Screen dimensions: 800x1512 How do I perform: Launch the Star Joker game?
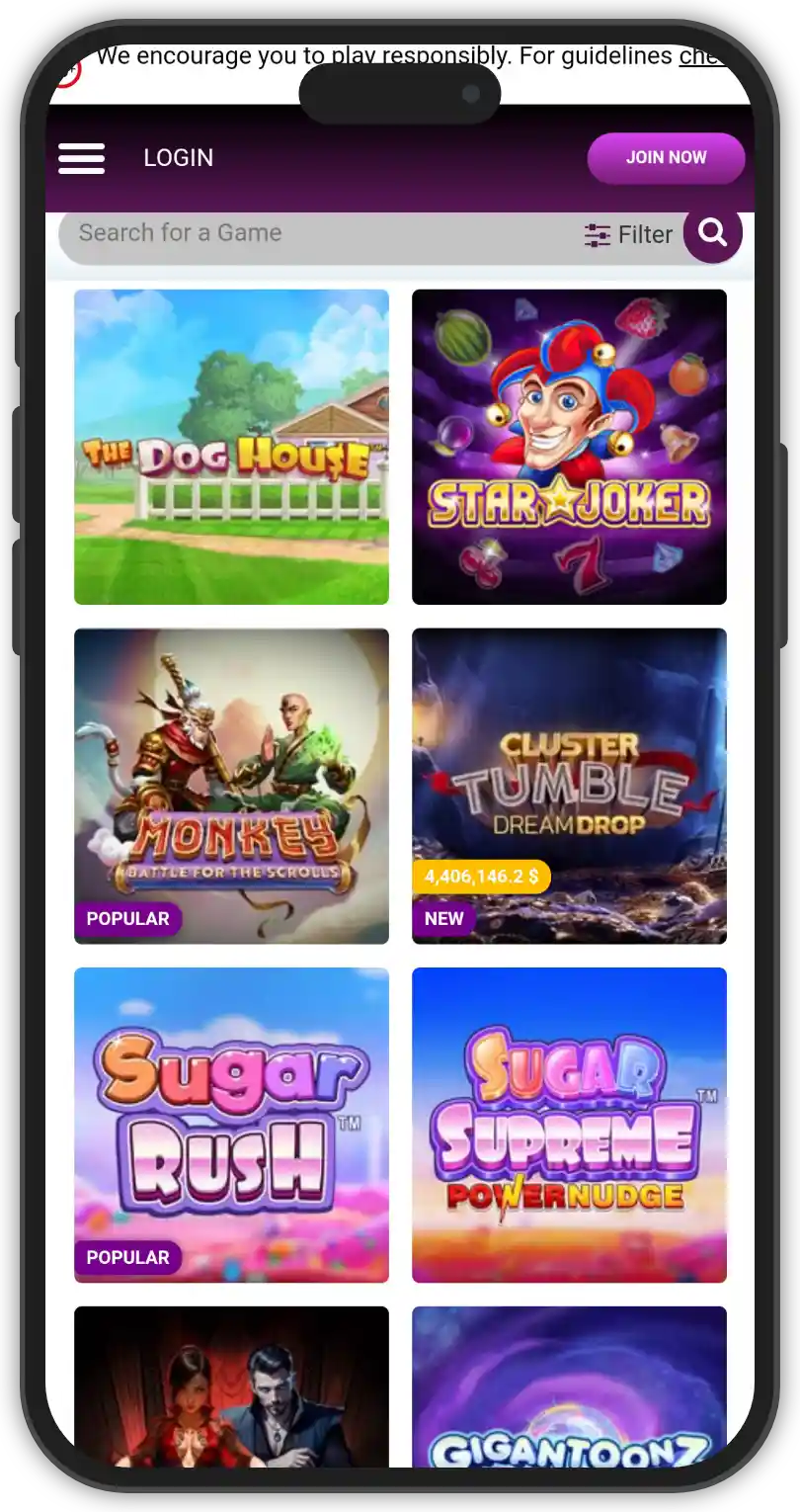(x=569, y=447)
